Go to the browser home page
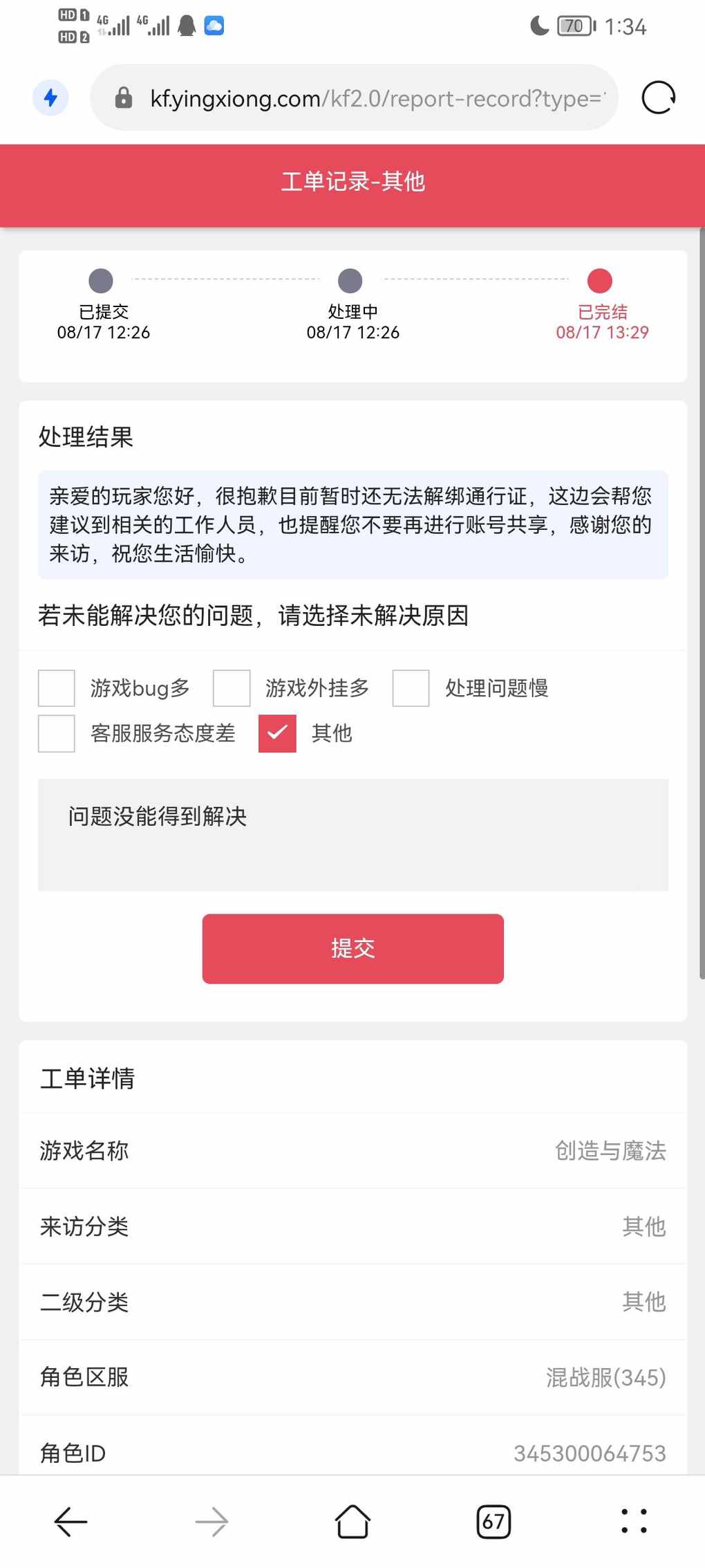Viewport: 705px width, 1568px height. point(352,1522)
